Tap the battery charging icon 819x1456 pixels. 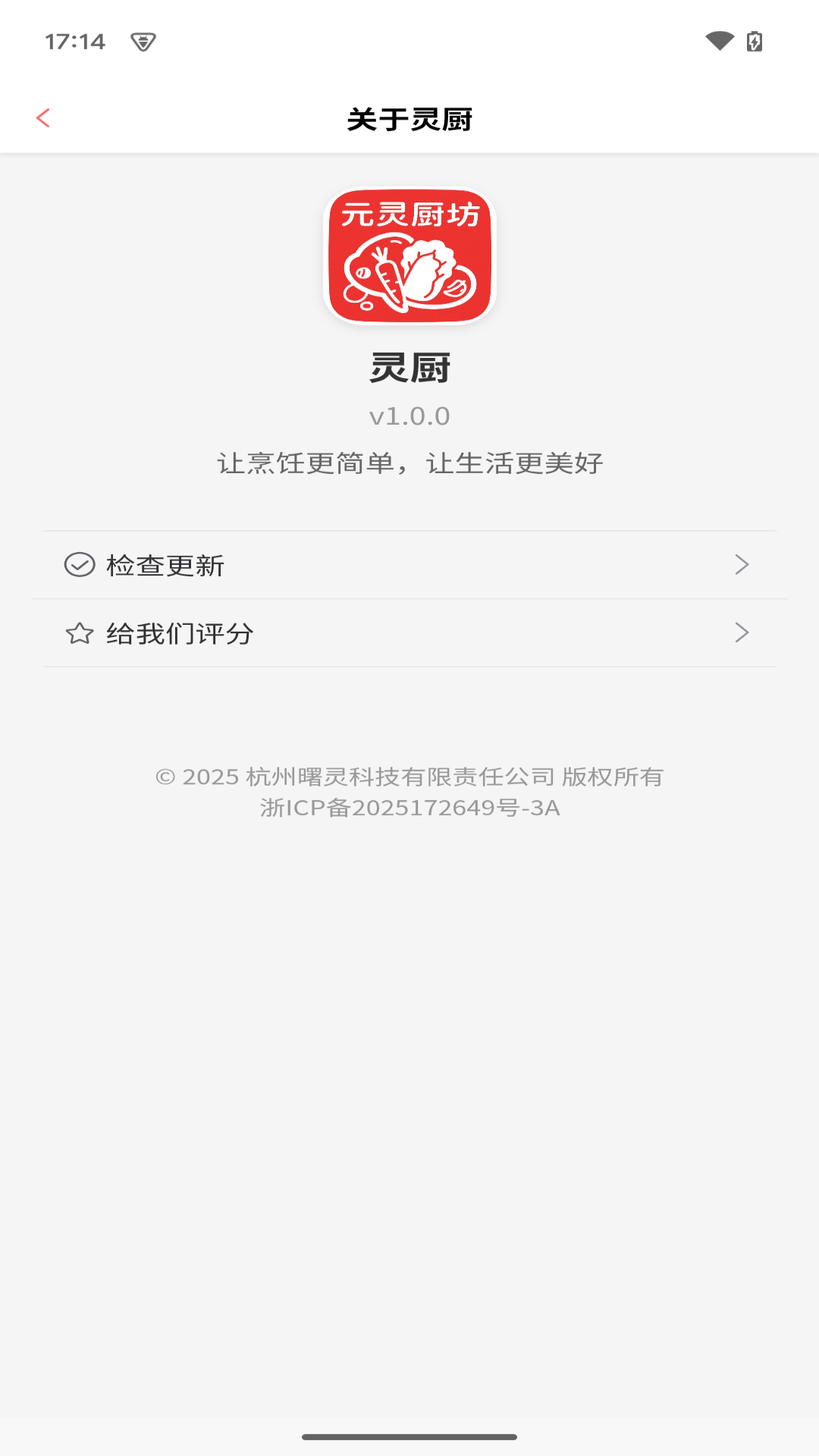click(x=754, y=42)
